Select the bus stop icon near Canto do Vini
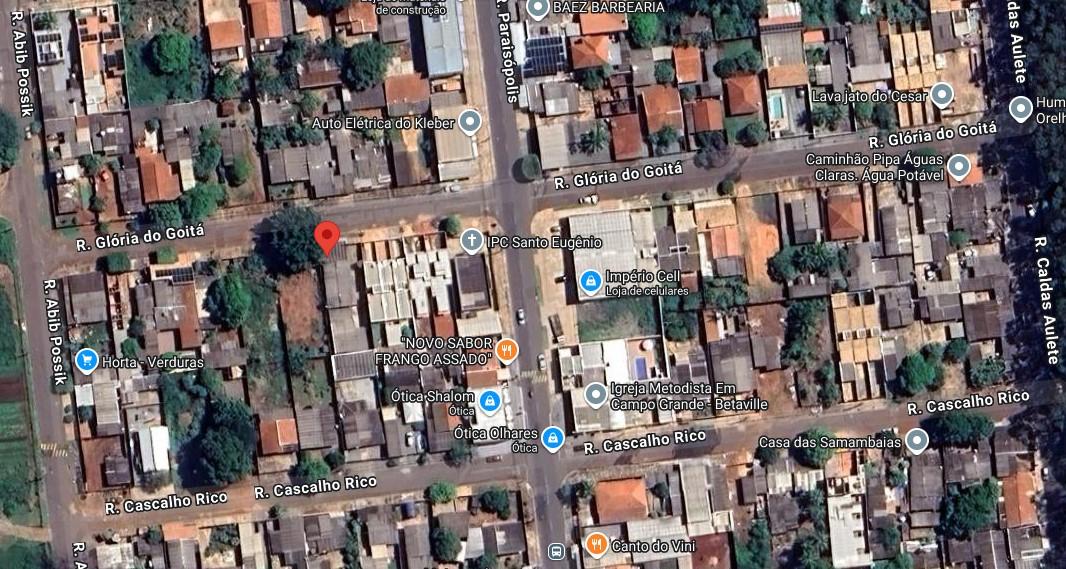 [556, 551]
